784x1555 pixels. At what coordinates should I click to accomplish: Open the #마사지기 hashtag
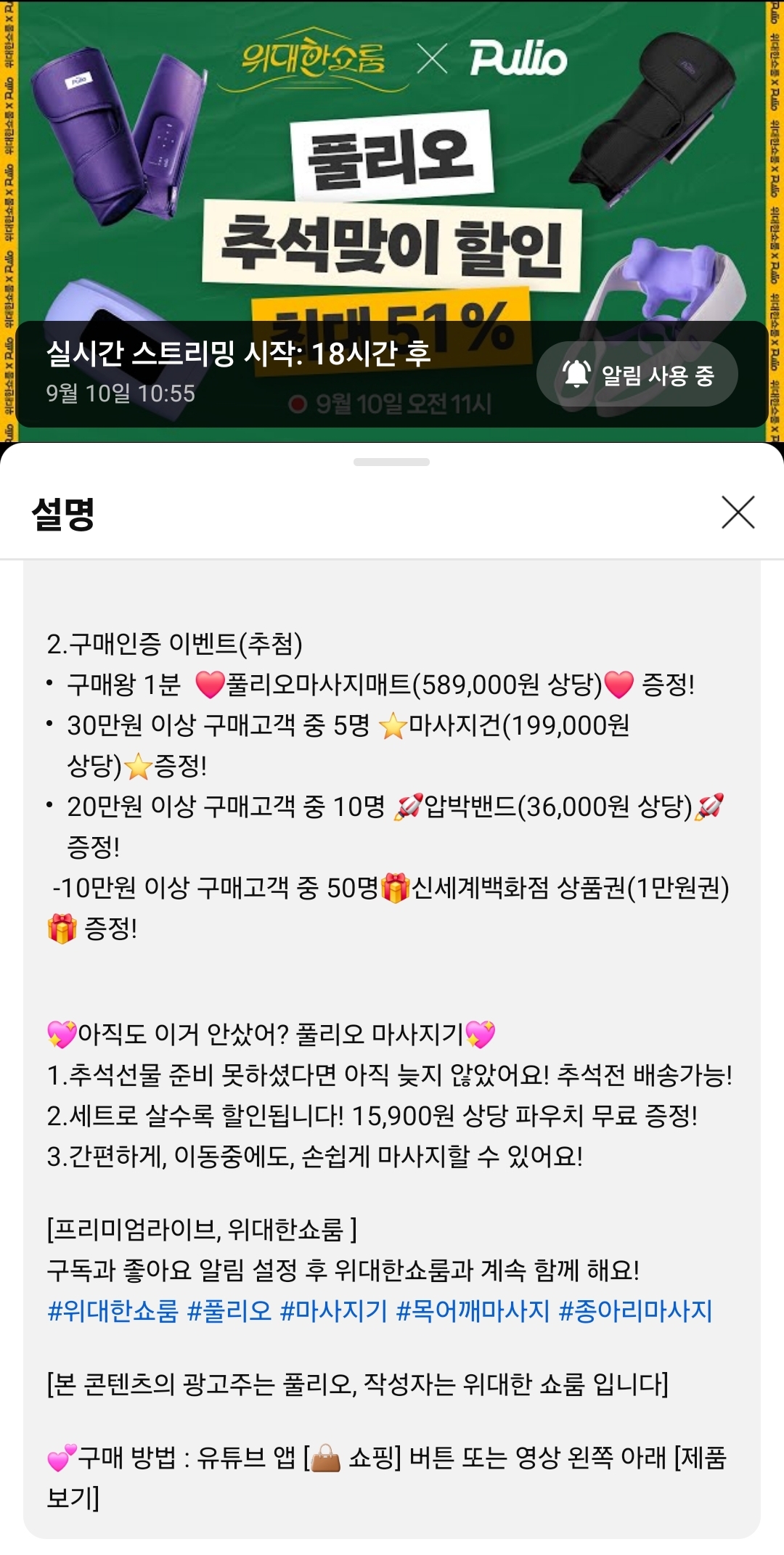[x=334, y=1310]
